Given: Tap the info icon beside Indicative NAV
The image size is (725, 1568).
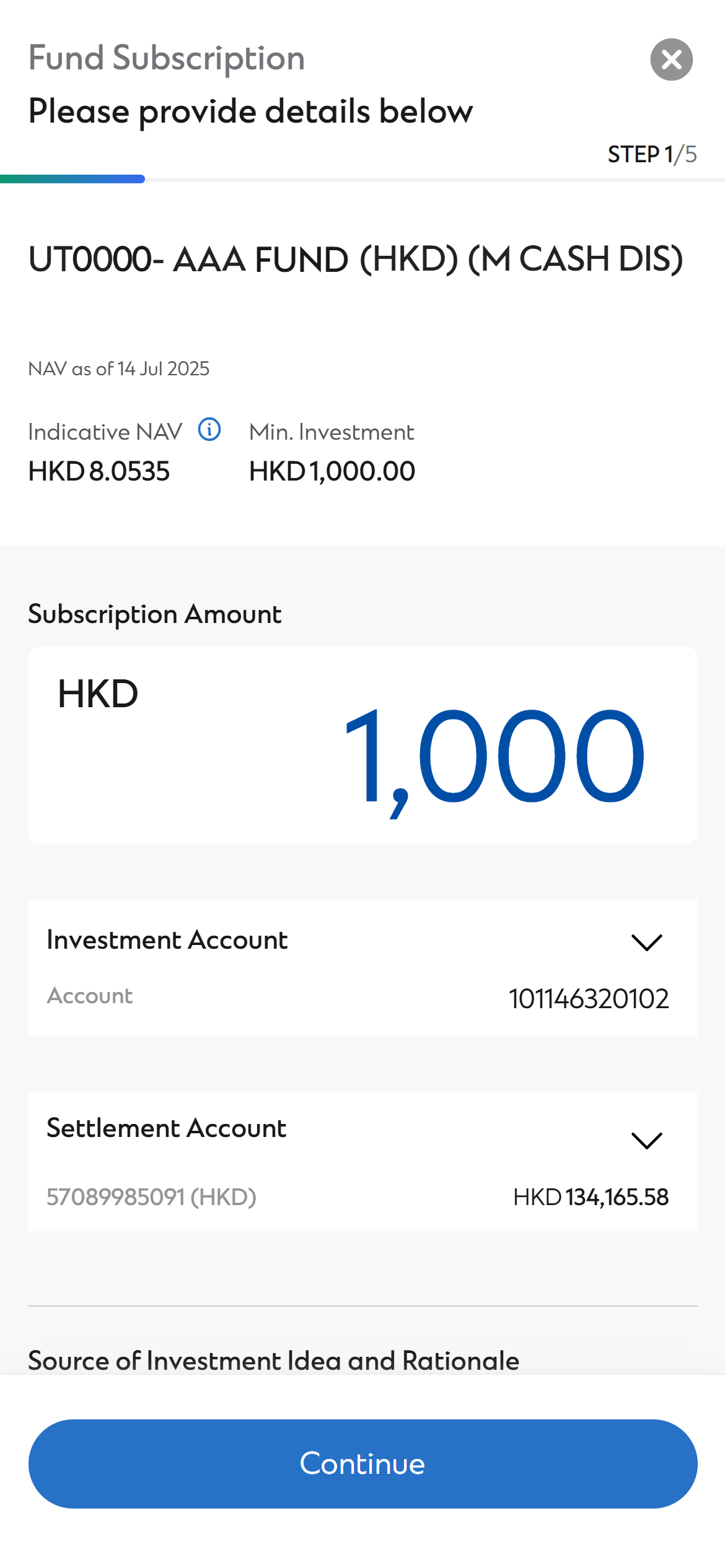Looking at the screenshot, I should [209, 429].
